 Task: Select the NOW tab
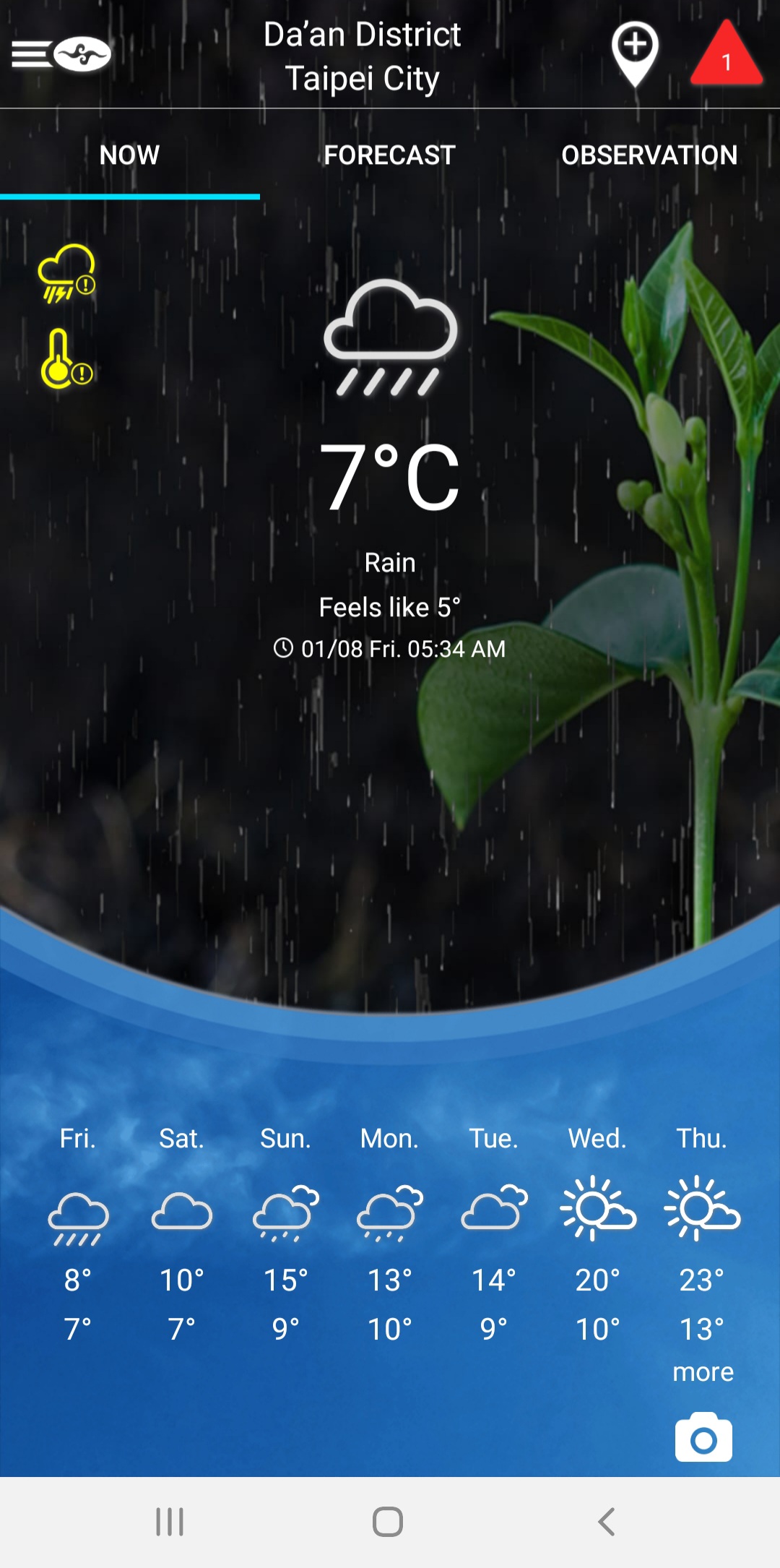[x=129, y=155]
